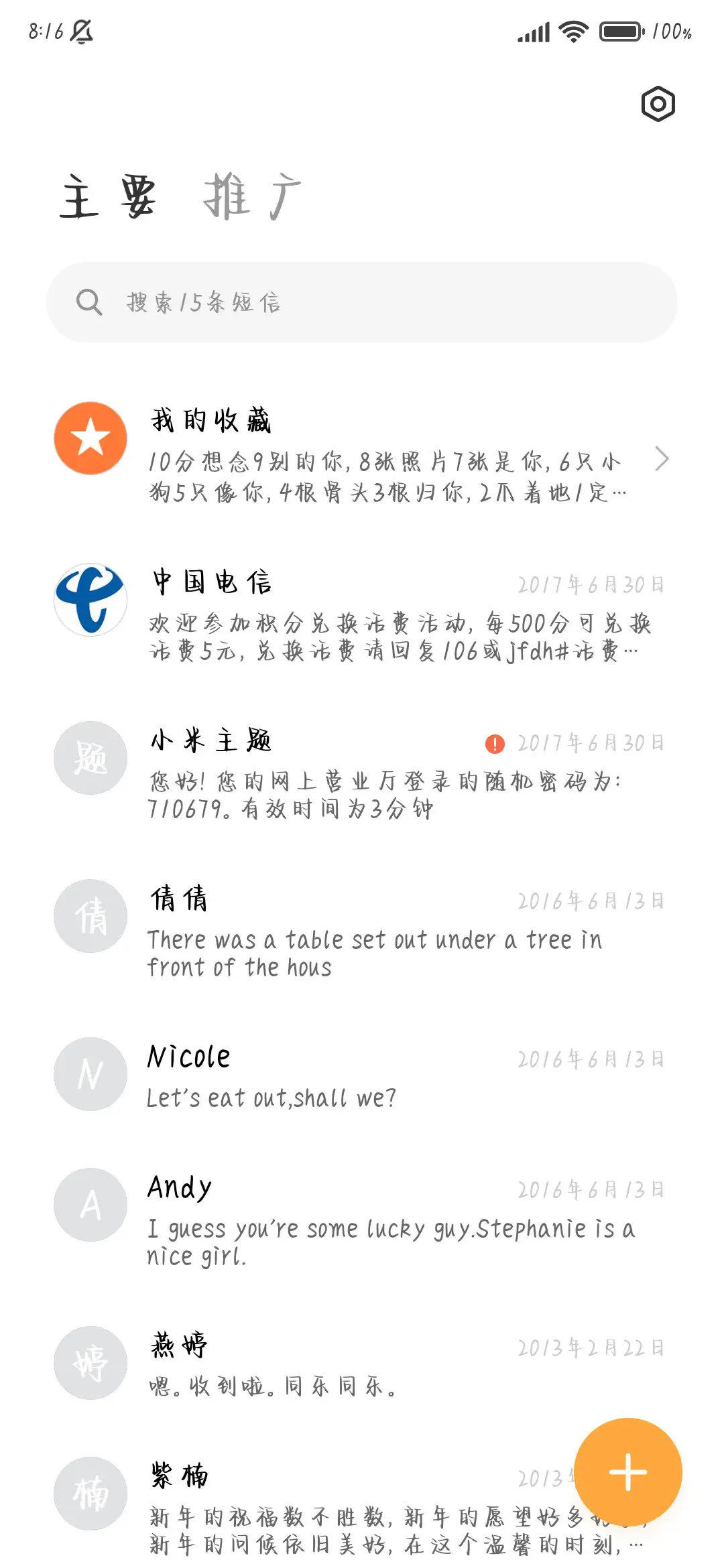Screen dimensions: 724x1568
Task: Open the Messages settings gear icon
Action: (x=657, y=105)
